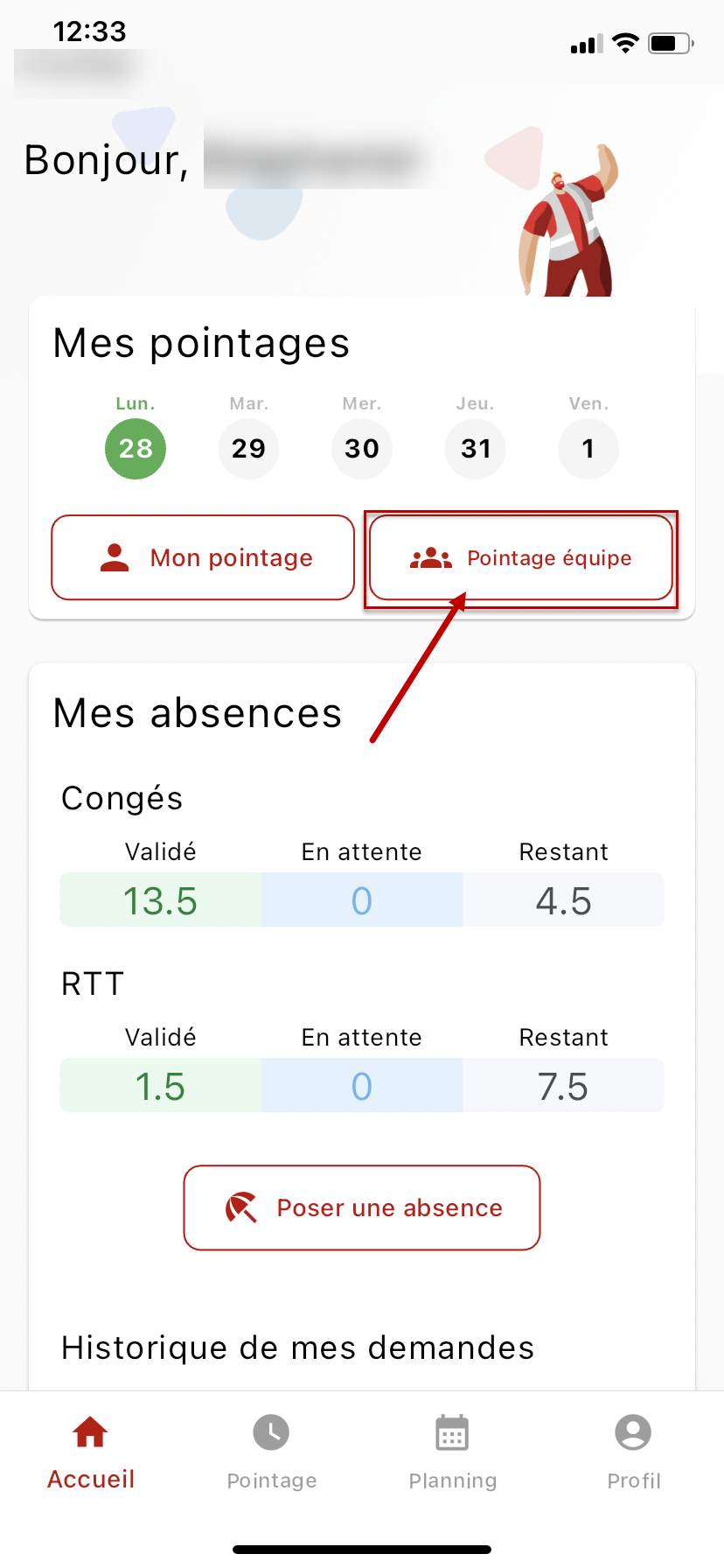
Task: Switch to the Accueil tab
Action: [x=91, y=1452]
